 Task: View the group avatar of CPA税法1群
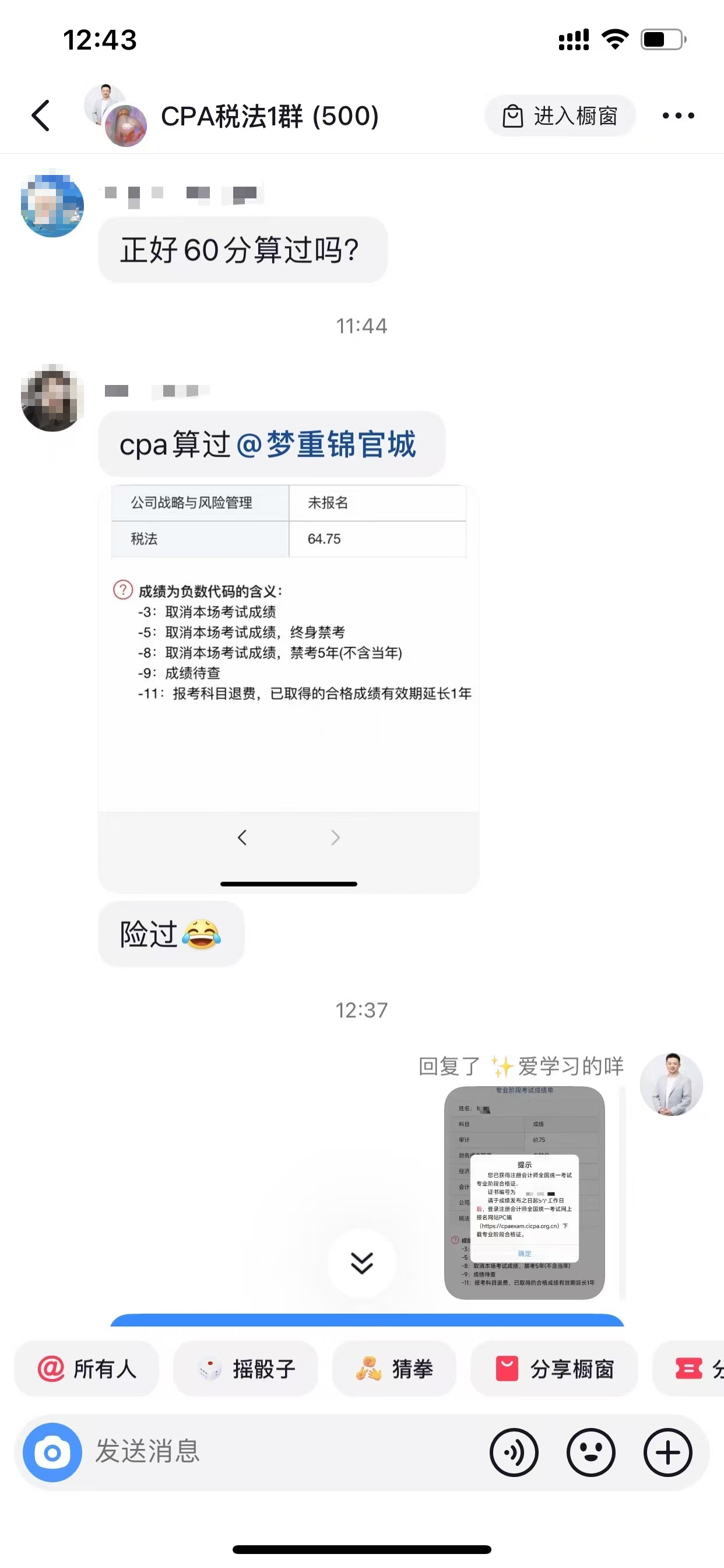115,116
